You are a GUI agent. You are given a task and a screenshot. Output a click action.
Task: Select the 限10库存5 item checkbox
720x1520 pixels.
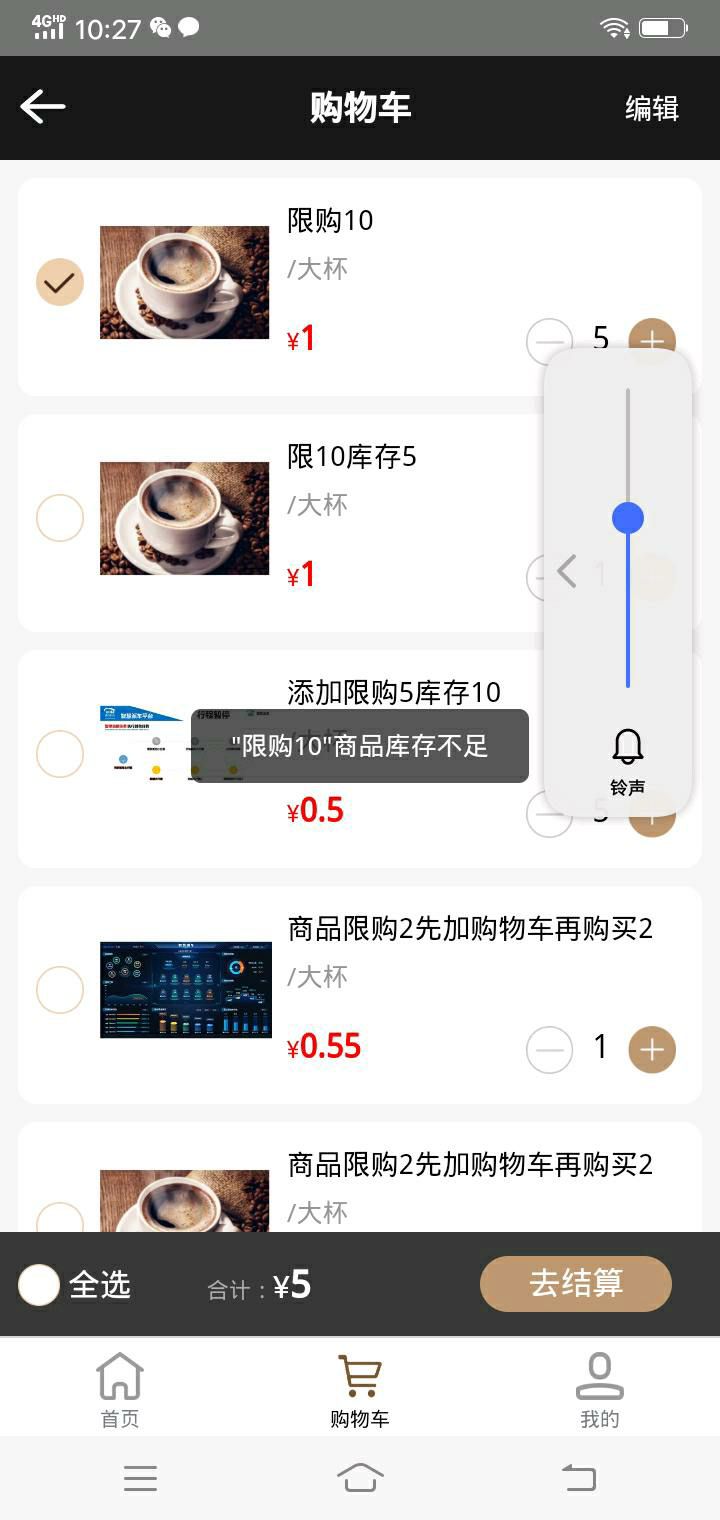[60, 518]
